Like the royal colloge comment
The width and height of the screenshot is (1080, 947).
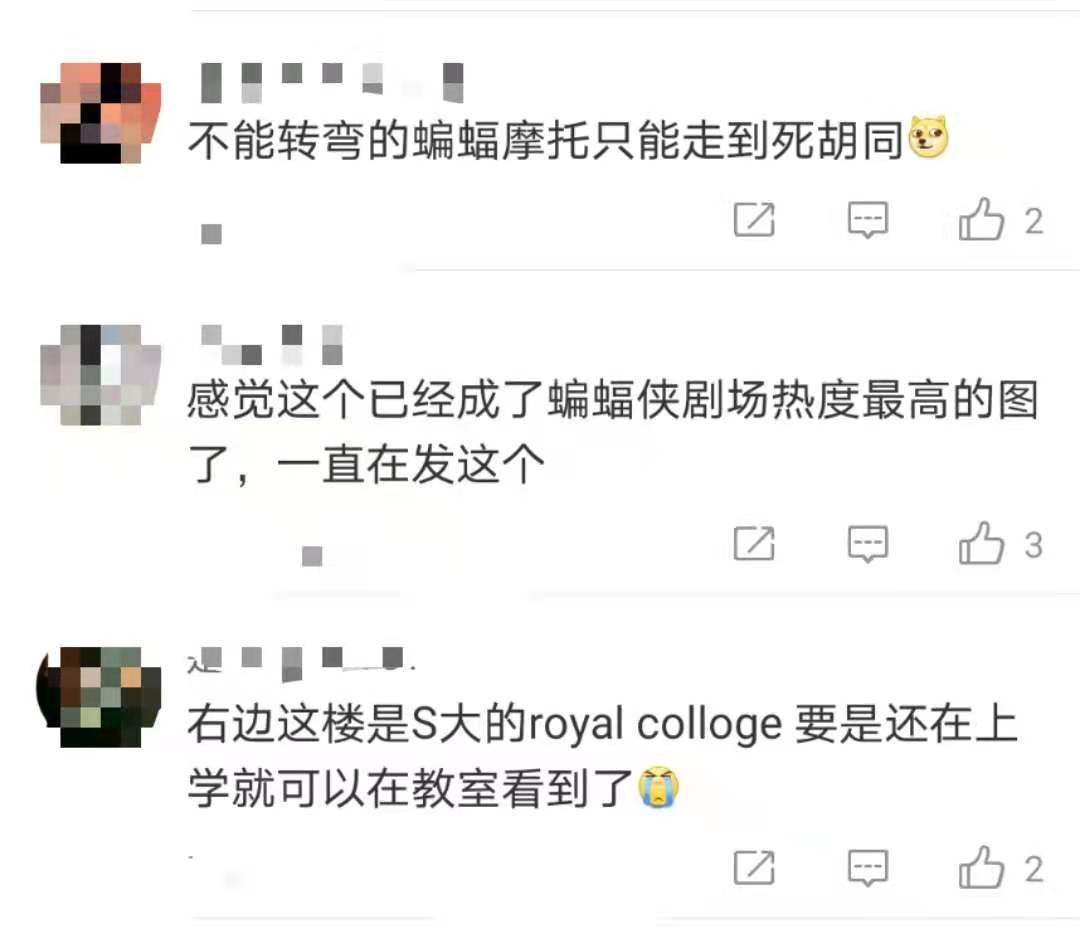tap(982, 868)
